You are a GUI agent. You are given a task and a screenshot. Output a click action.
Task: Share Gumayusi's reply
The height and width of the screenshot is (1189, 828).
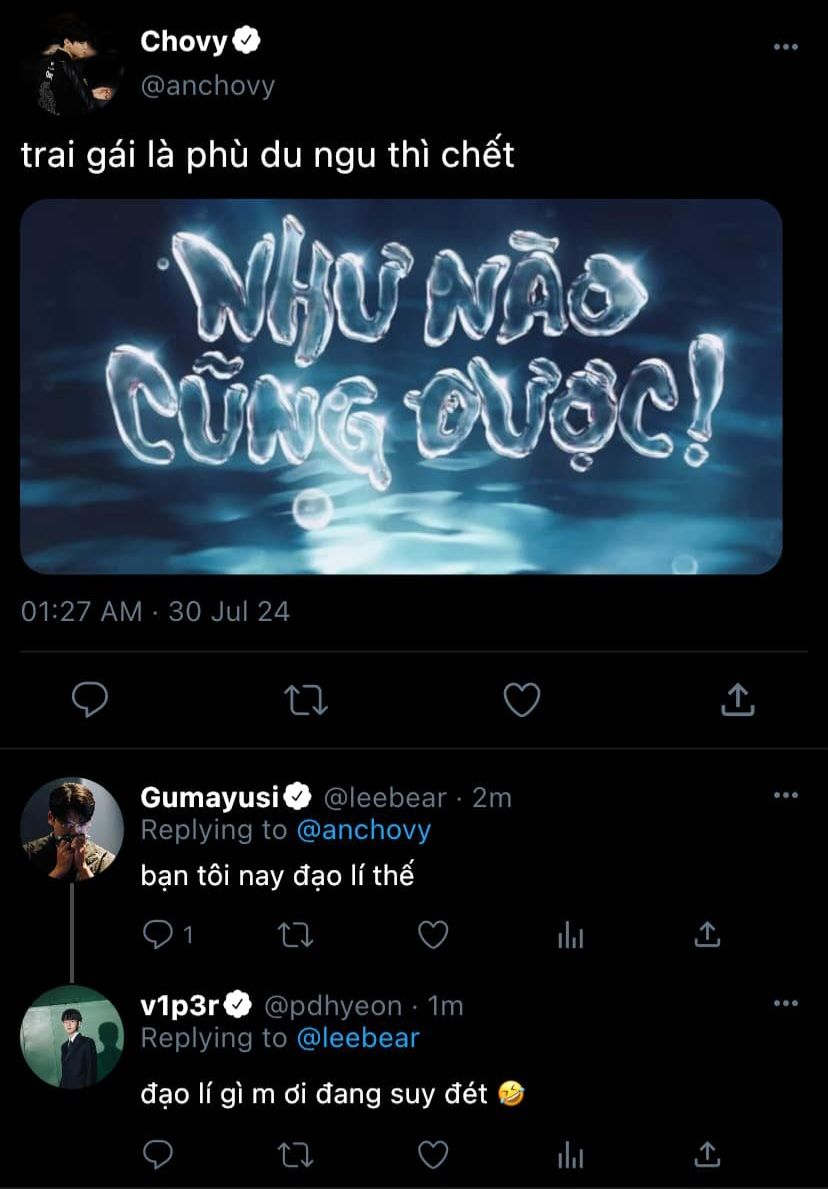click(706, 935)
